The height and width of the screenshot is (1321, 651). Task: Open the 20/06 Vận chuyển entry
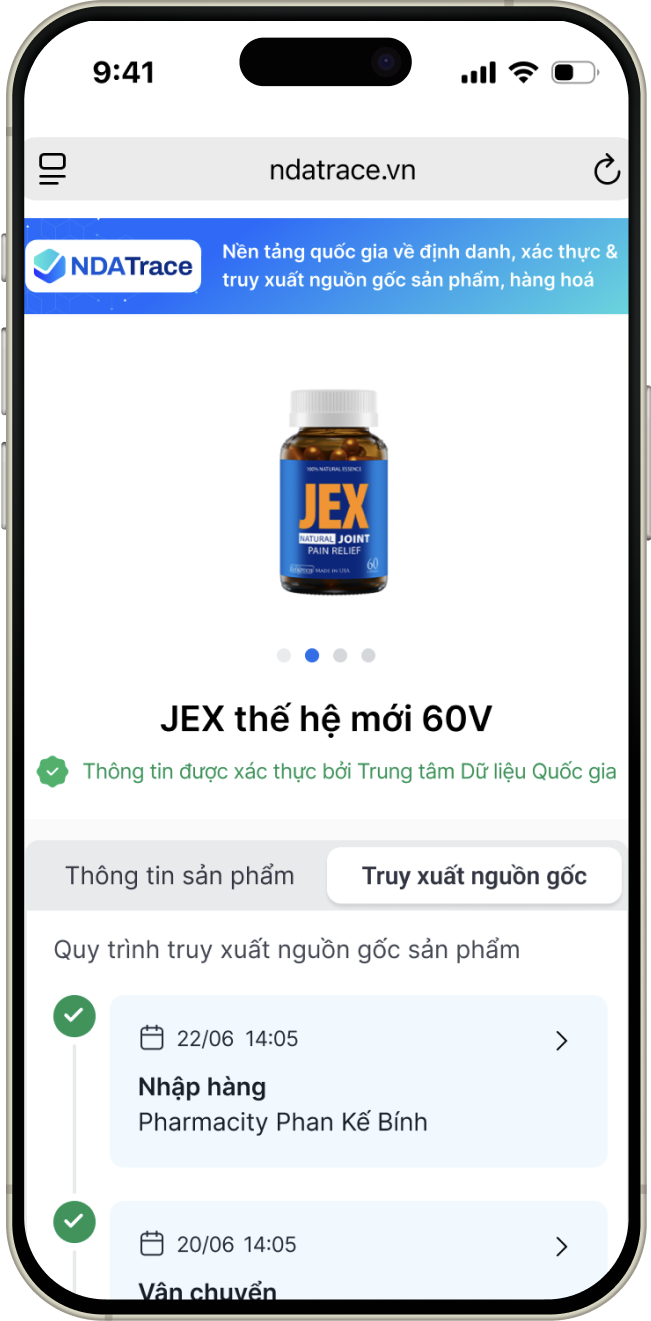tap(358, 1250)
